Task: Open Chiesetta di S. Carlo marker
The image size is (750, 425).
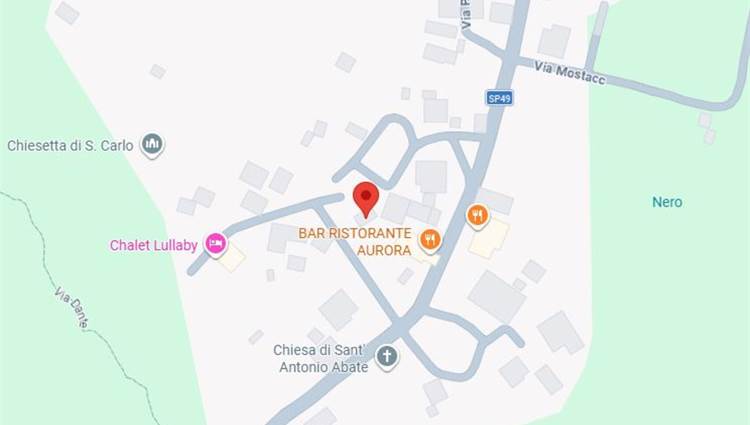Action: pyautogui.click(x=152, y=145)
